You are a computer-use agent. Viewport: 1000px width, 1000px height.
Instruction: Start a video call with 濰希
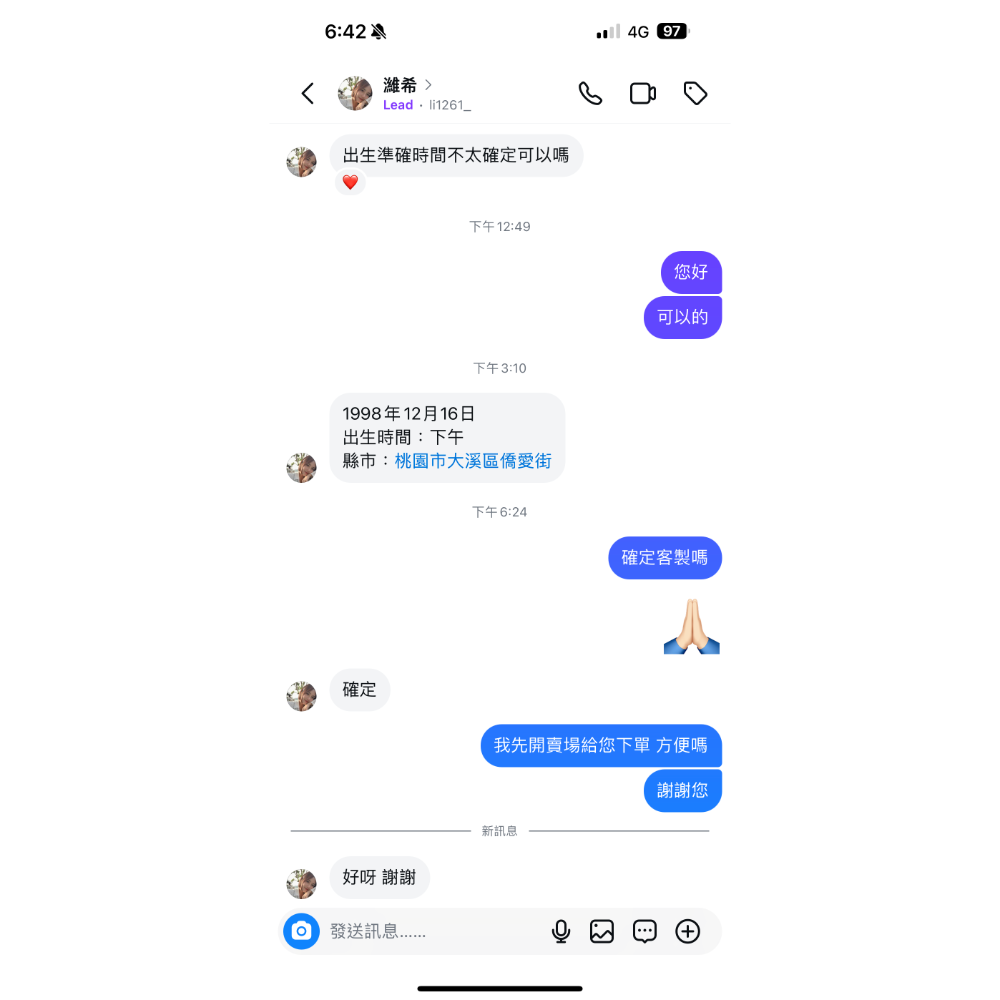pyautogui.click(x=642, y=94)
